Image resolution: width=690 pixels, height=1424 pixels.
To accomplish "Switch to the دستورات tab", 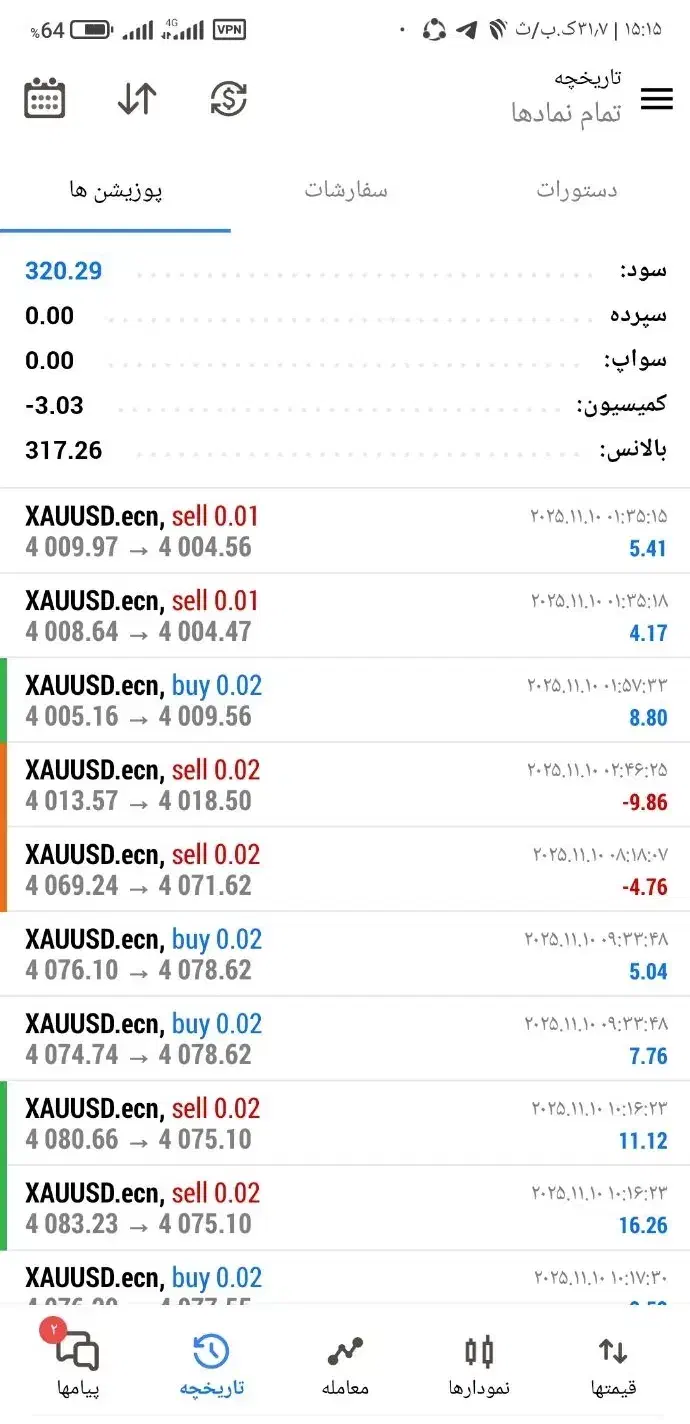I will pyautogui.click(x=576, y=190).
